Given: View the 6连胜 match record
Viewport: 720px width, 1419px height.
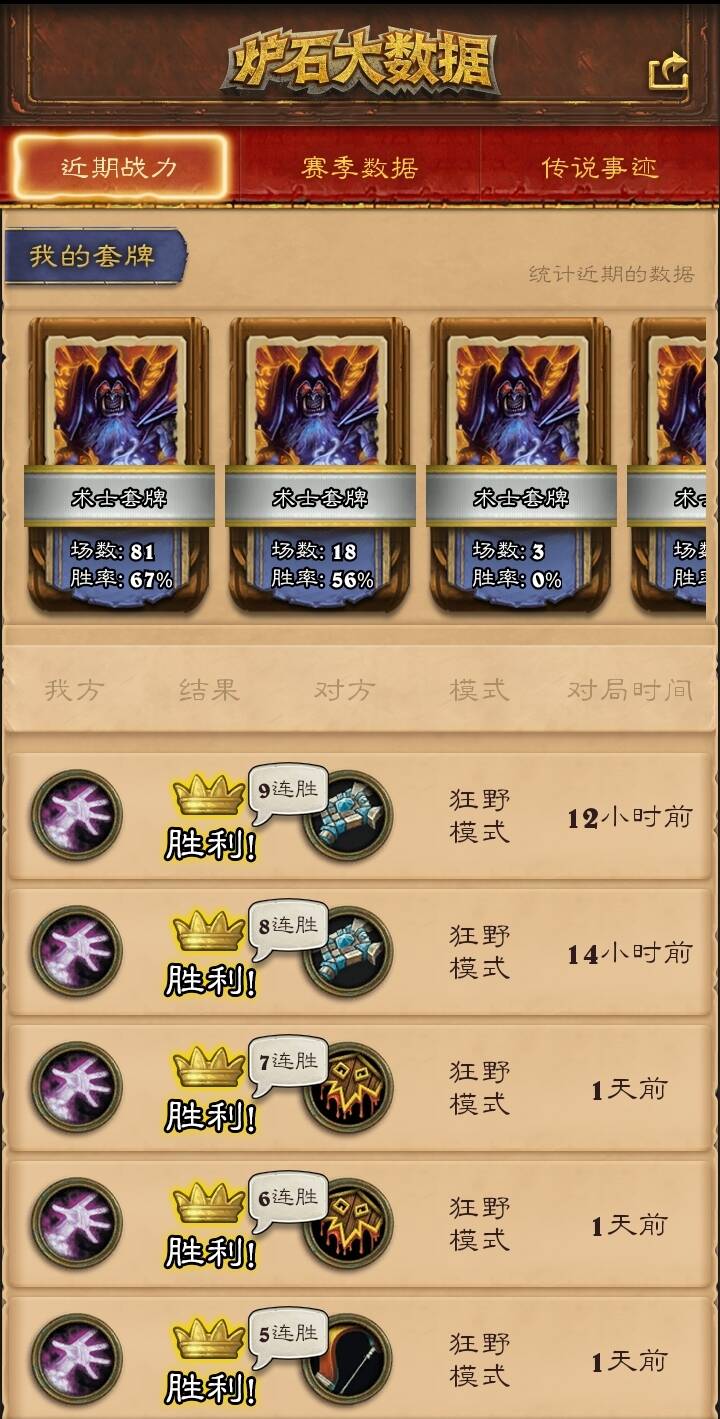Looking at the screenshot, I should pos(359,1224).
